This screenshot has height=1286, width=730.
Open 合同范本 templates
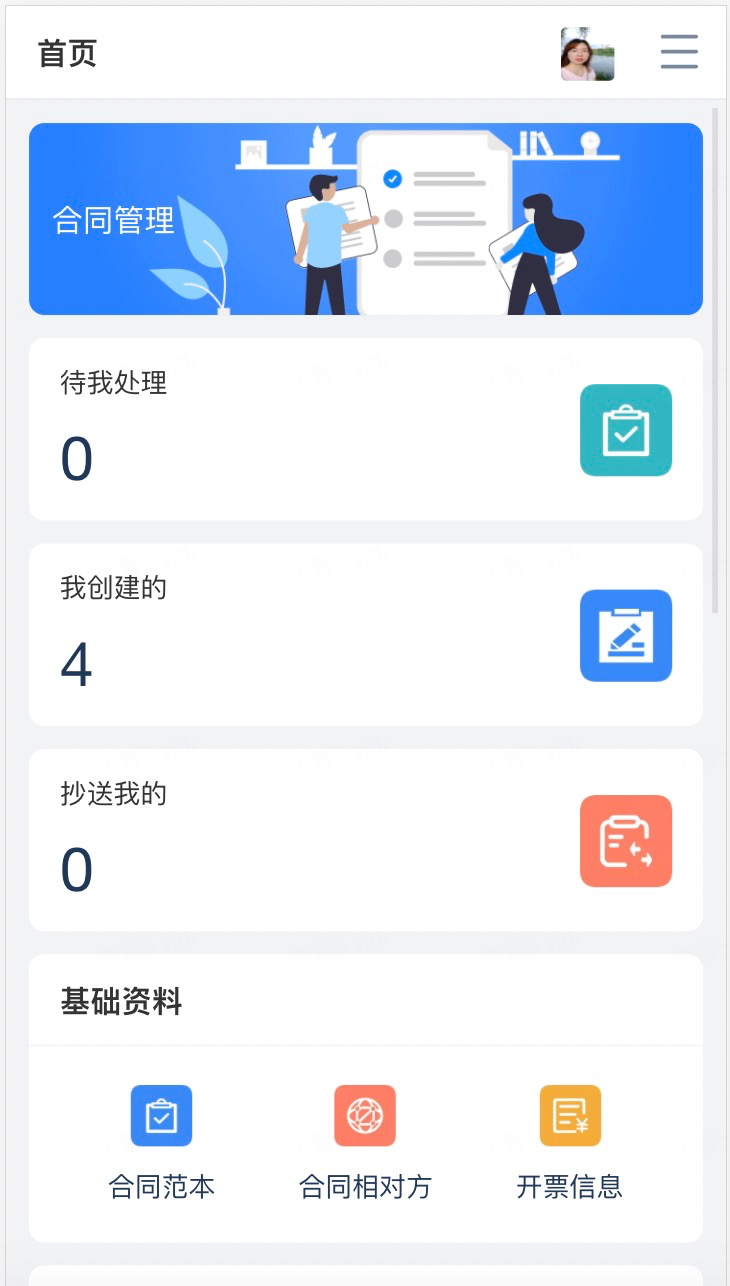(x=161, y=1142)
